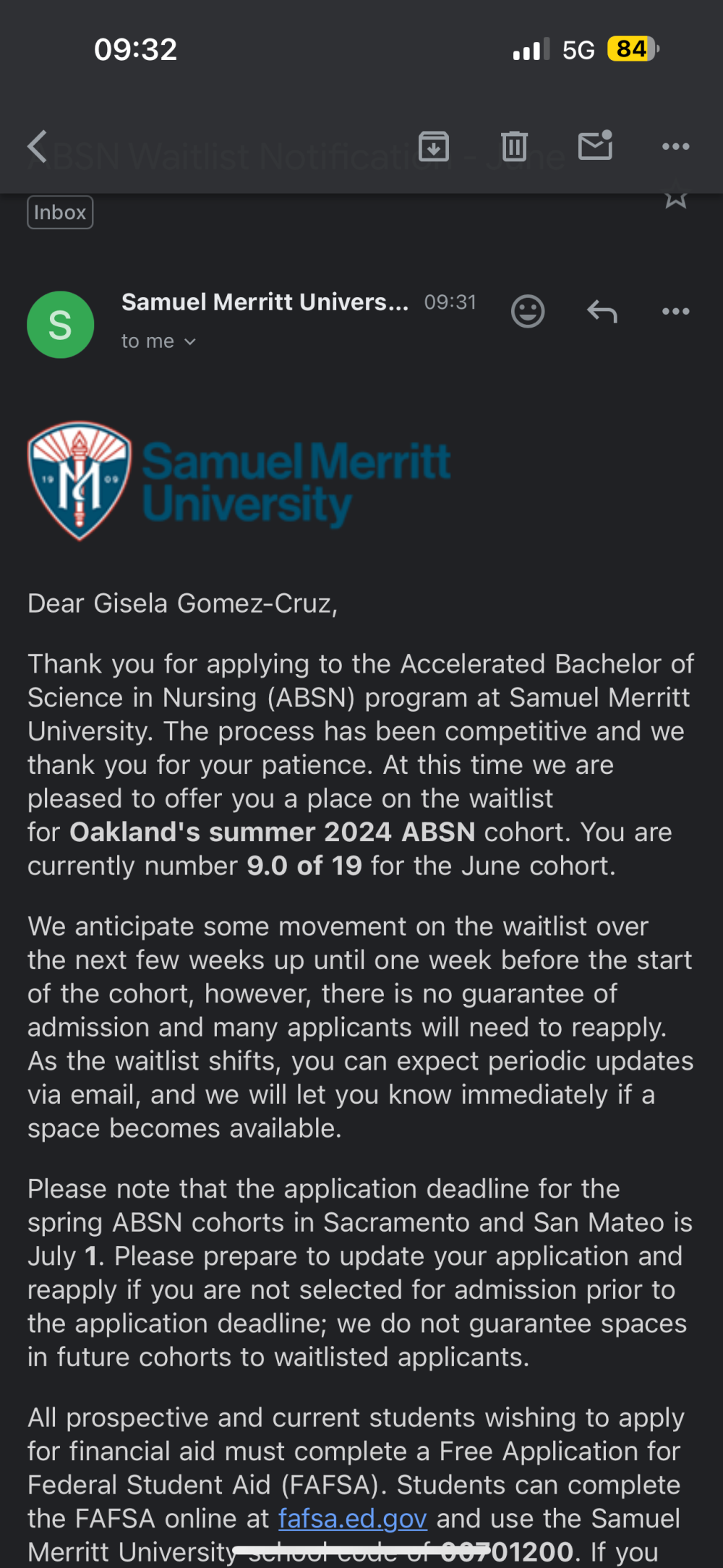
Task: Archive this waitlist email
Action: pos(434,146)
